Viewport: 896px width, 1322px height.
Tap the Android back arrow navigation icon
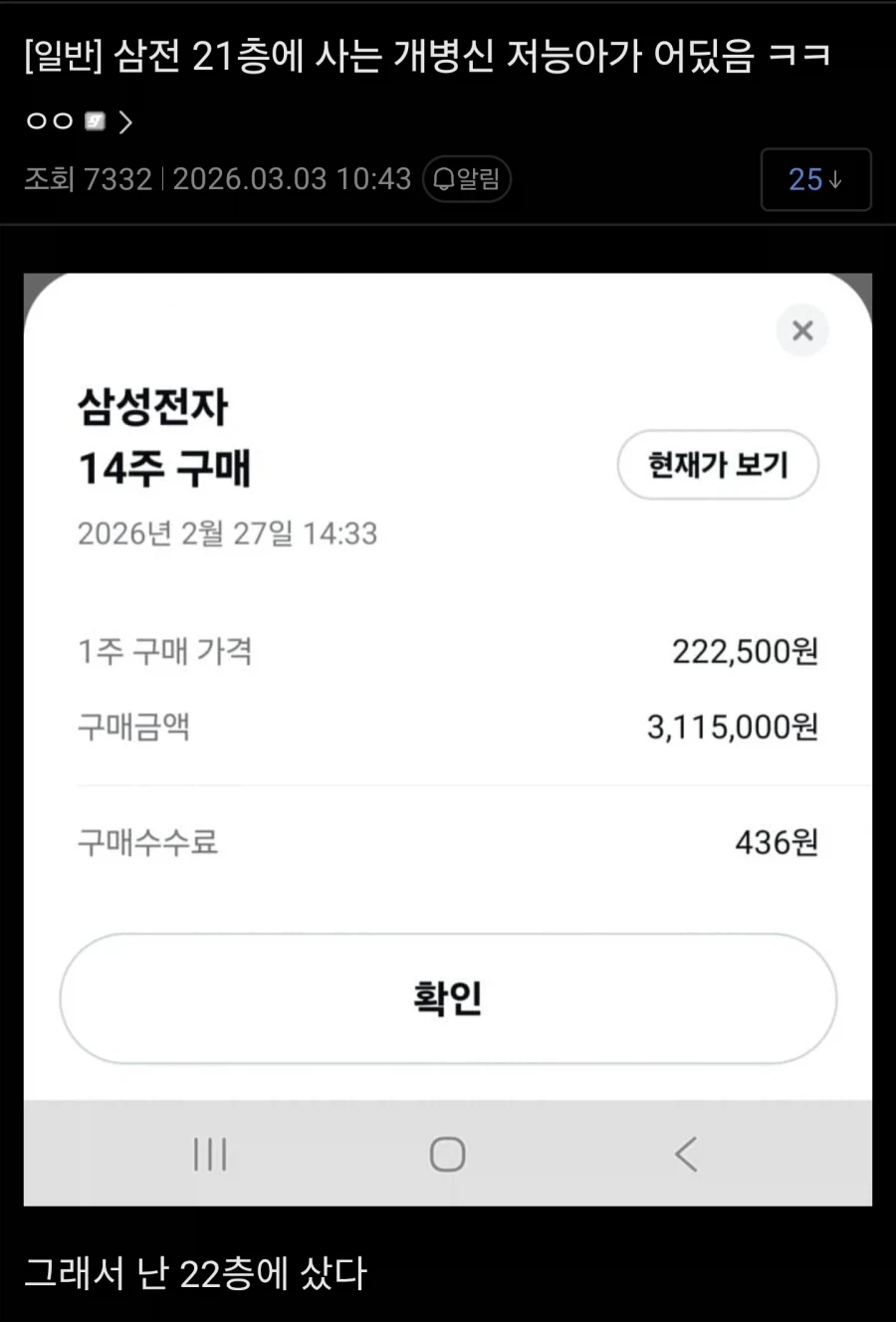tap(685, 1155)
